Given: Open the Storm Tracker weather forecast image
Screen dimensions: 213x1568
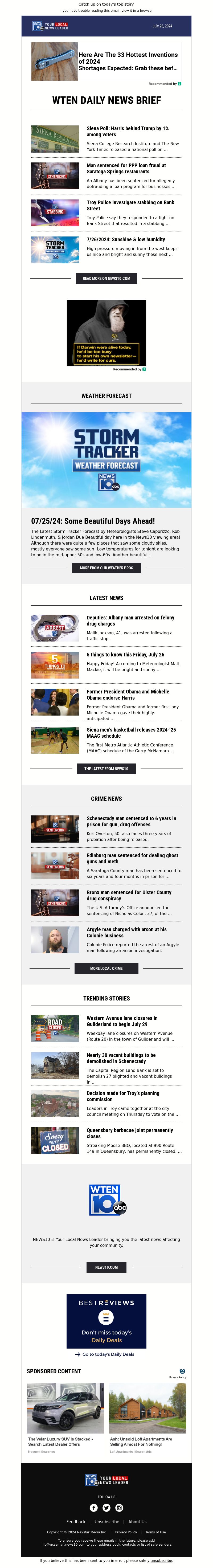Looking at the screenshot, I should 106,460.
